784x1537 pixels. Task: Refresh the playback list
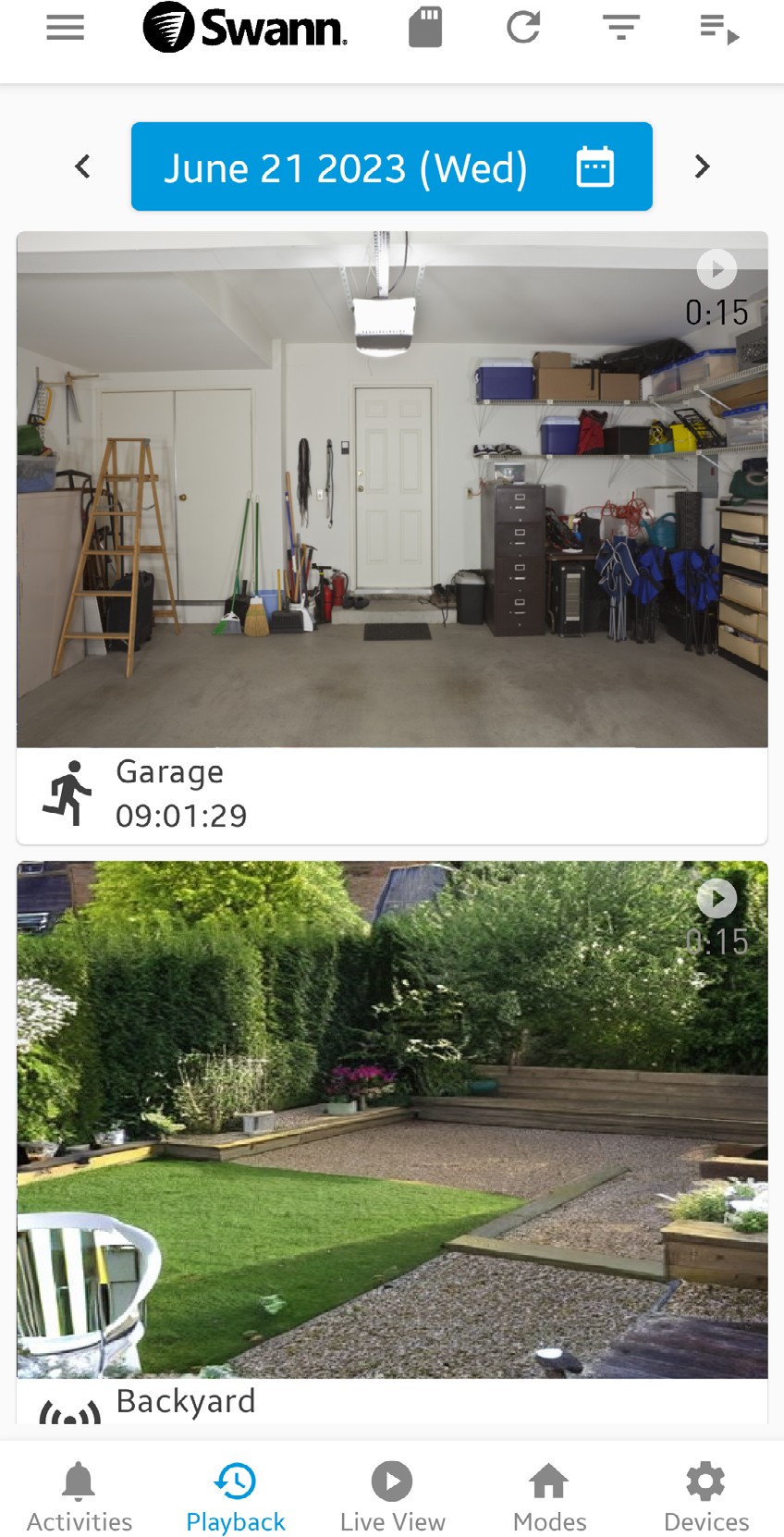coord(523,28)
